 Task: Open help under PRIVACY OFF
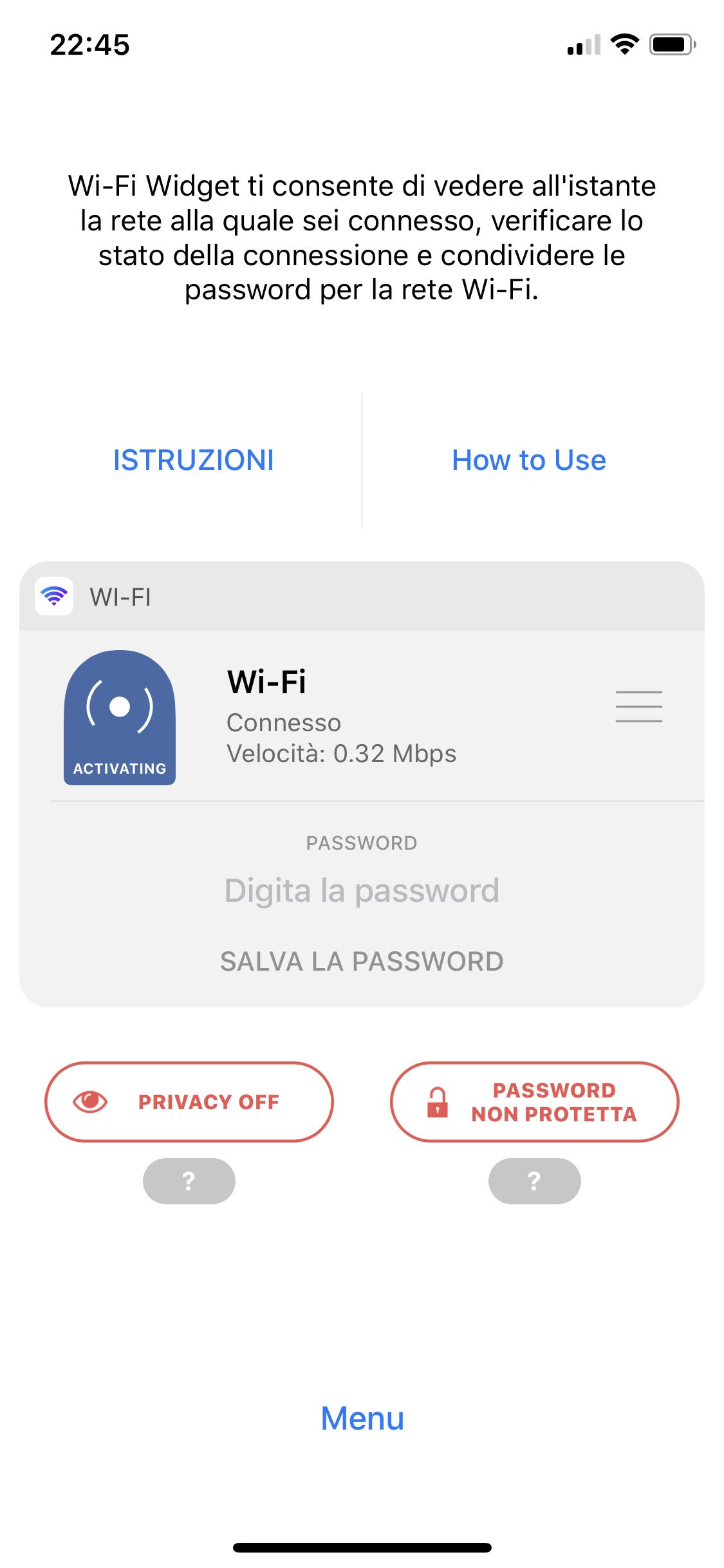[x=189, y=1181]
